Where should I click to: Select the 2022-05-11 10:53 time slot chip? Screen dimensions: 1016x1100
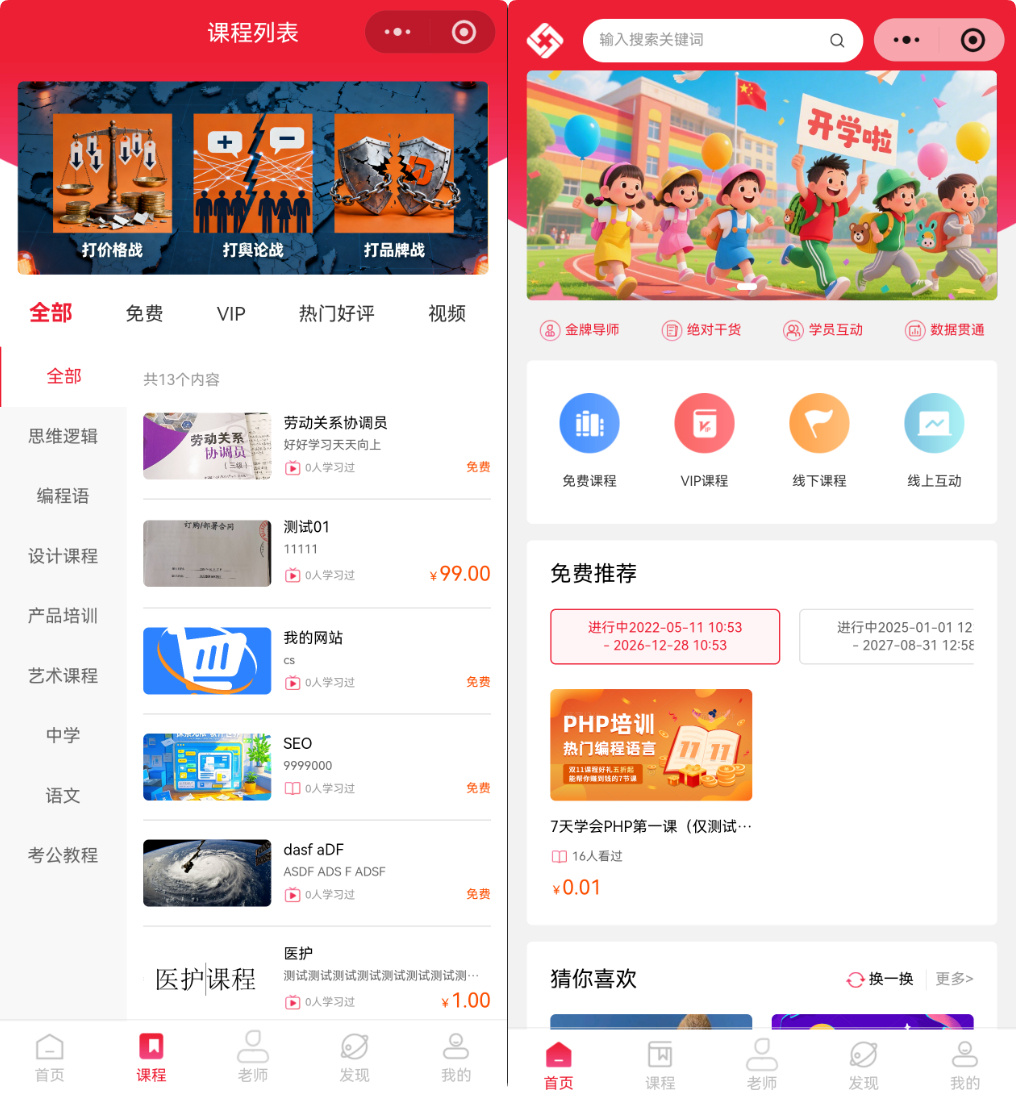[665, 636]
